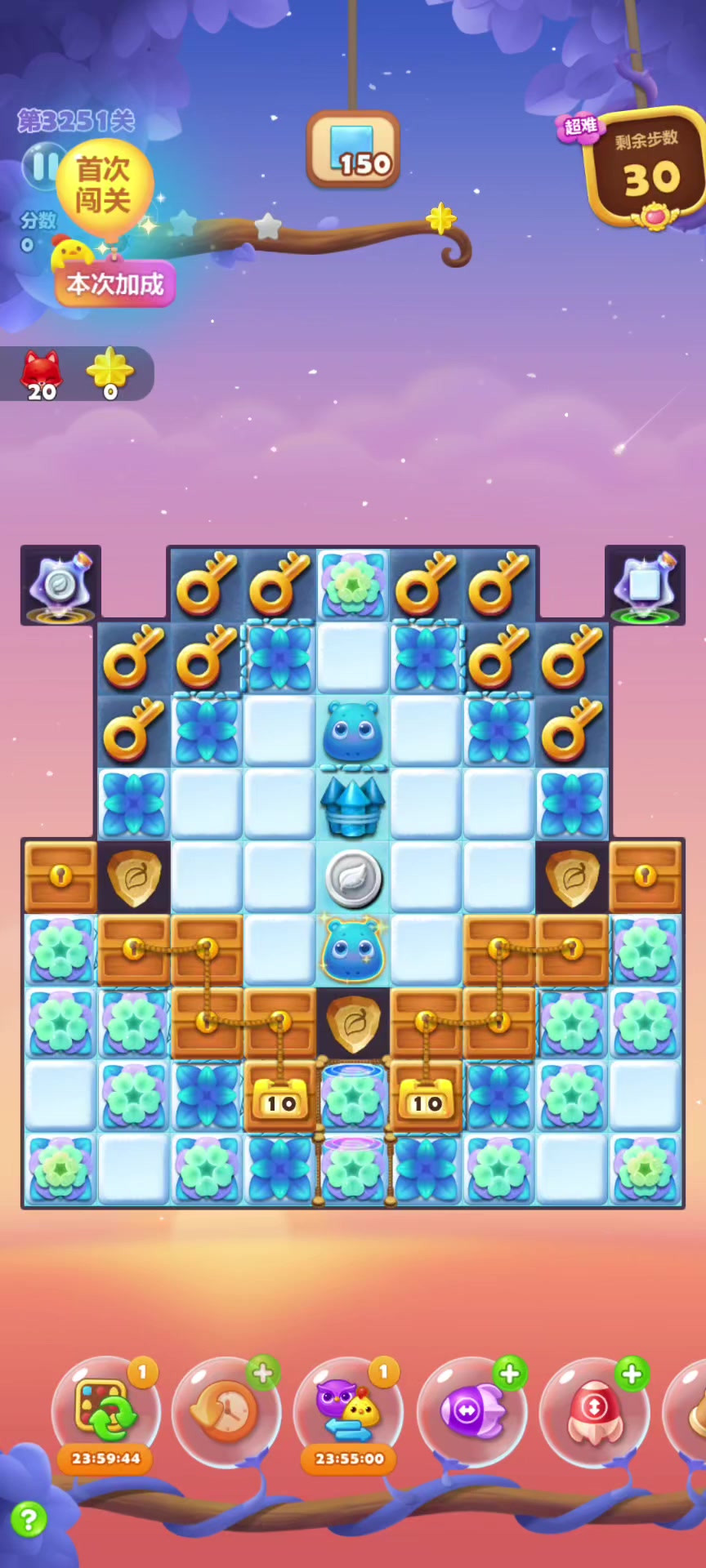Add the purple horizontal rocket booster
The height and width of the screenshot is (1568, 706).
pyautogui.click(x=471, y=1411)
